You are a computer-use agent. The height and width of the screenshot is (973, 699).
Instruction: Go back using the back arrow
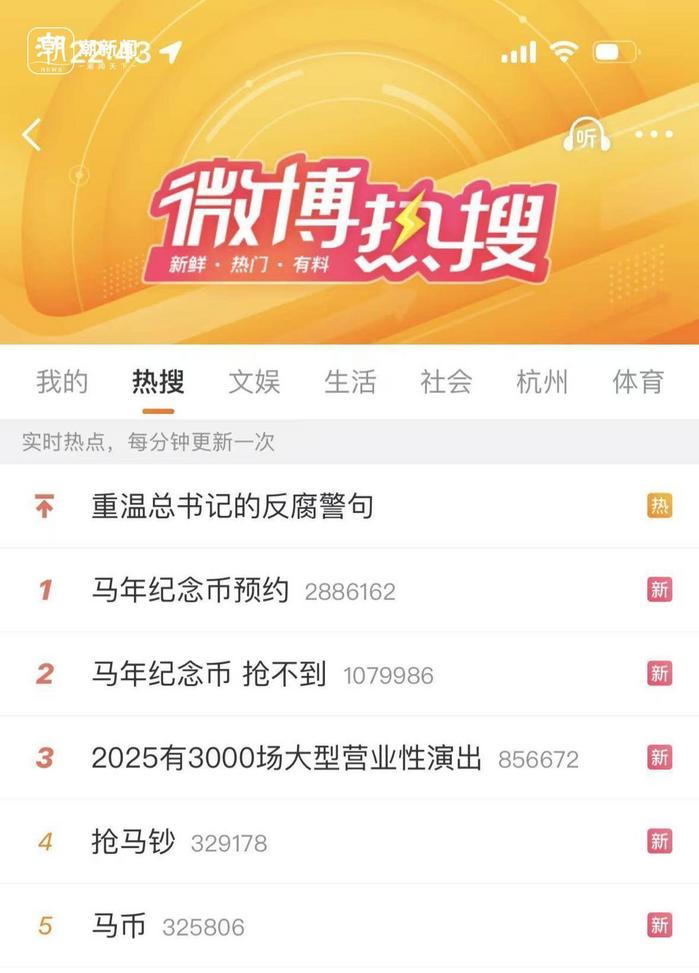[x=32, y=134]
